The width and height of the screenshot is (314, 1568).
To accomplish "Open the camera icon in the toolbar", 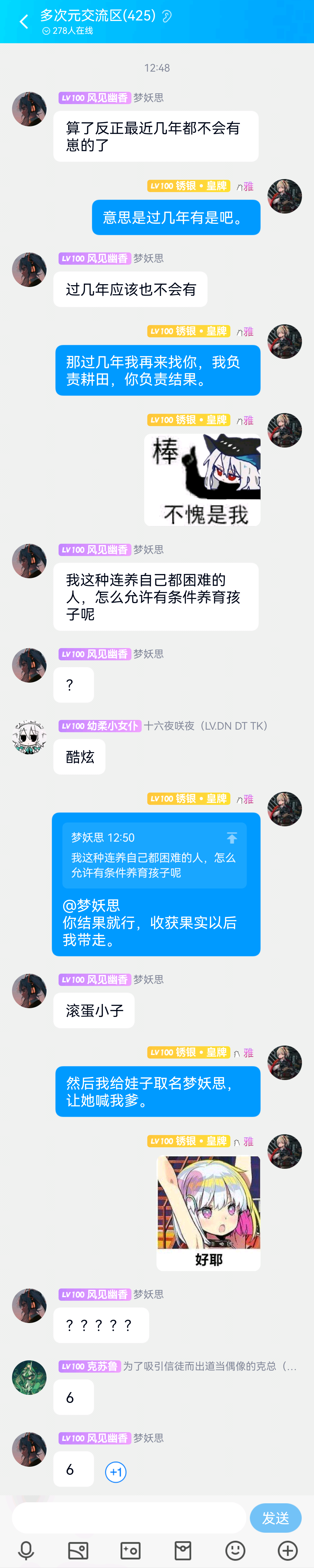I will tap(130, 1550).
